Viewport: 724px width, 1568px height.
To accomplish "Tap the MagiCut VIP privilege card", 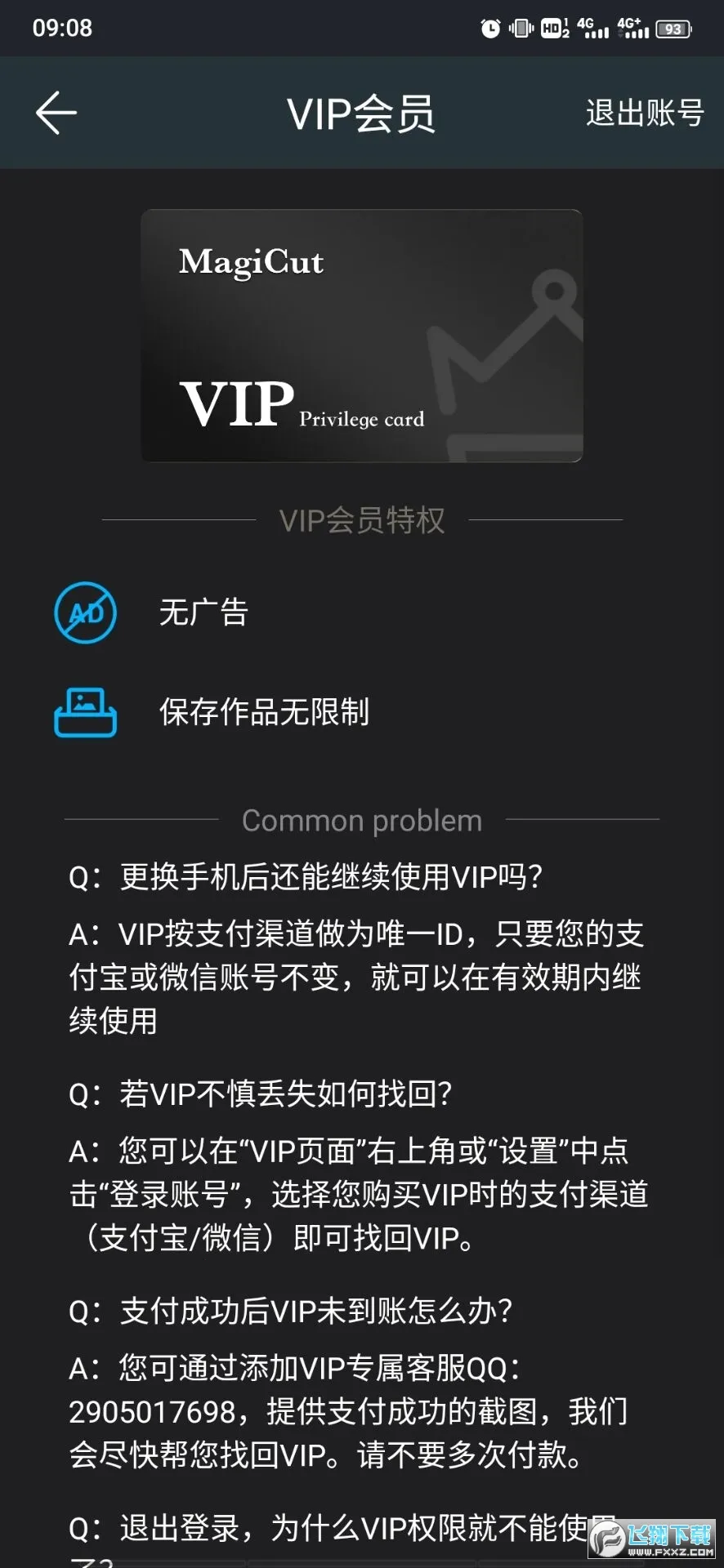I will pos(361,335).
